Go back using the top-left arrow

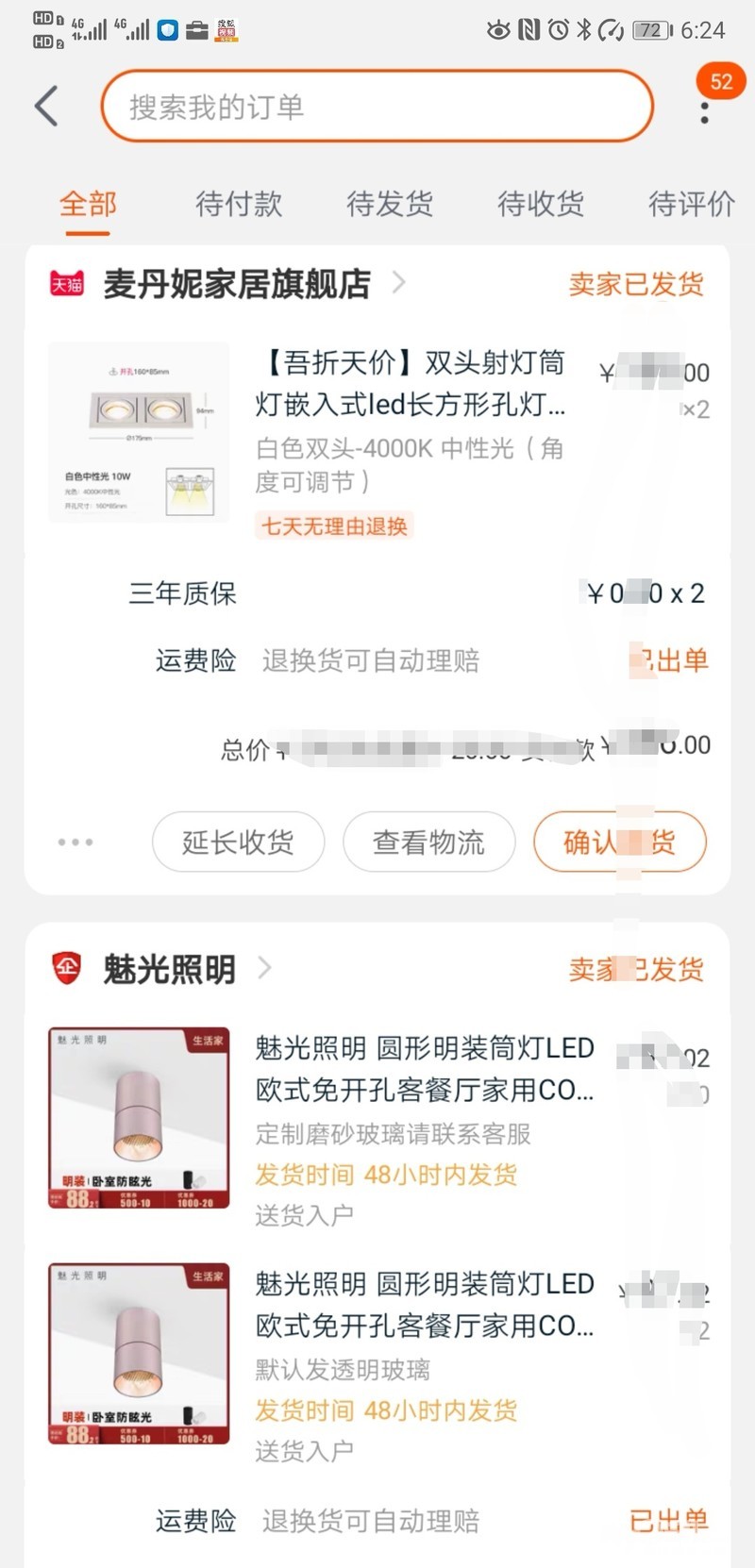[x=47, y=106]
